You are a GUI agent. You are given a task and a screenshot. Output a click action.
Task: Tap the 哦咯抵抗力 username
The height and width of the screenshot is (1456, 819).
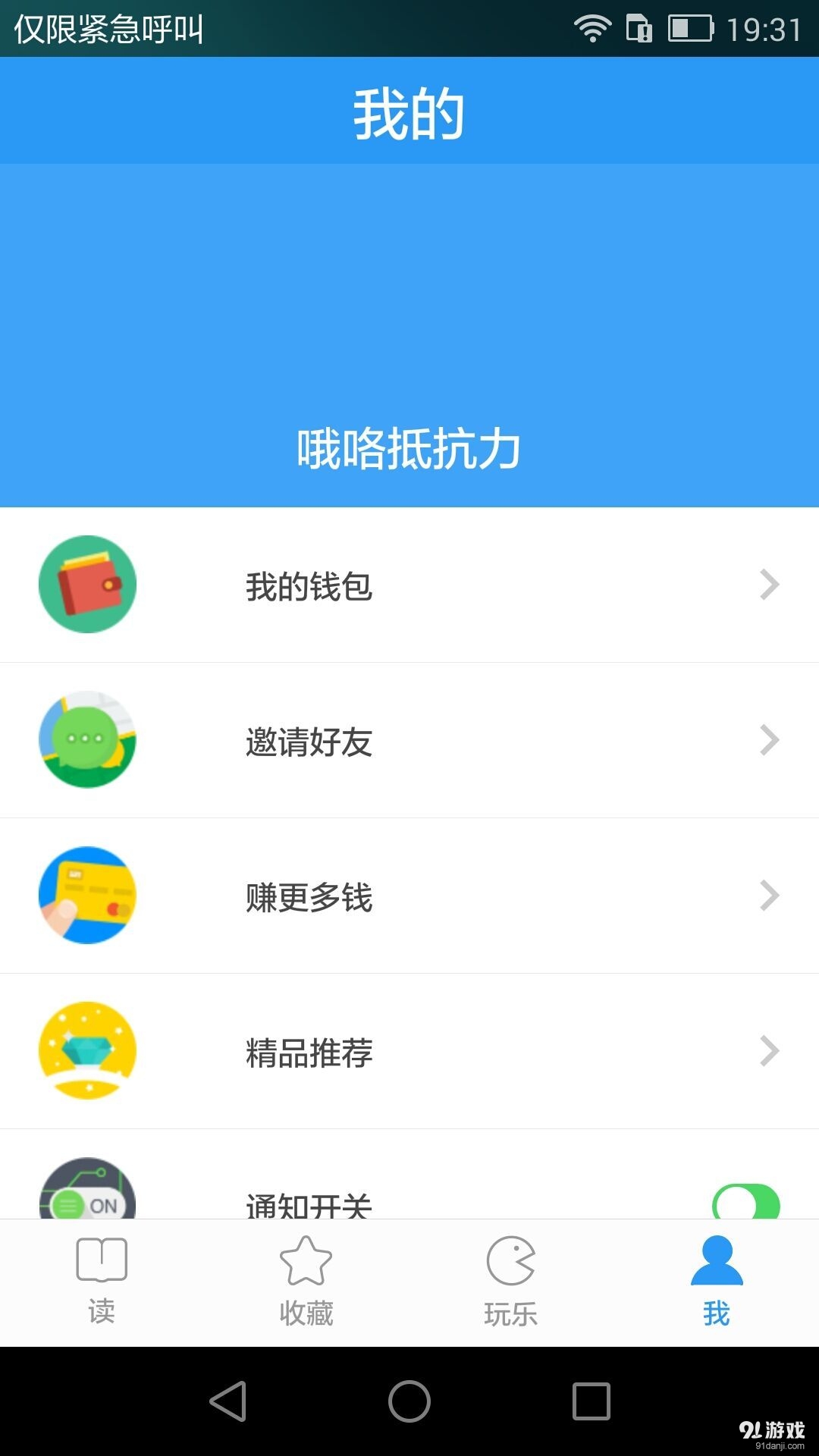point(409,447)
